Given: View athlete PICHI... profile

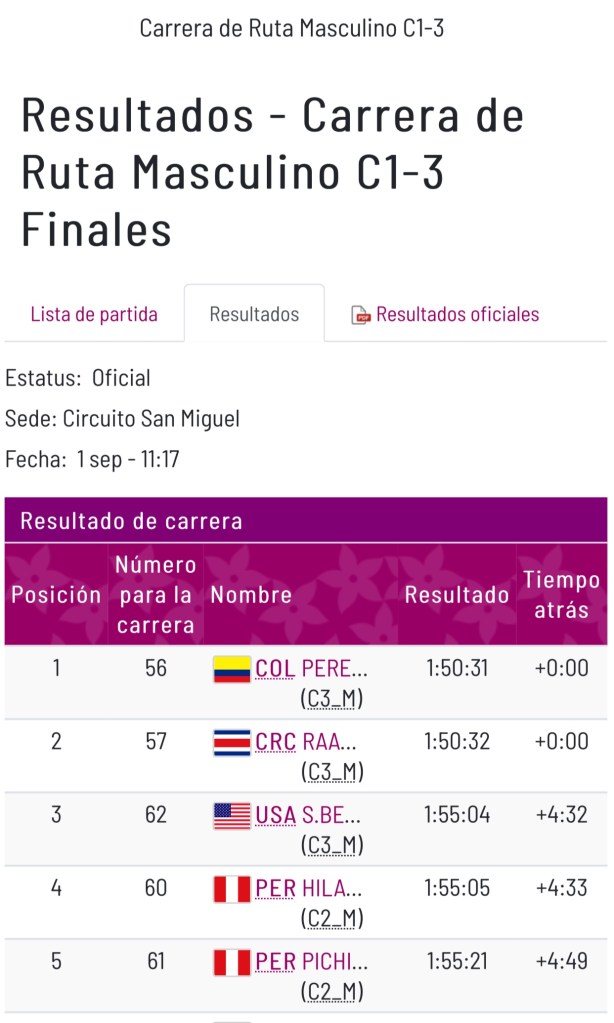Looking at the screenshot, I should [x=335, y=962].
